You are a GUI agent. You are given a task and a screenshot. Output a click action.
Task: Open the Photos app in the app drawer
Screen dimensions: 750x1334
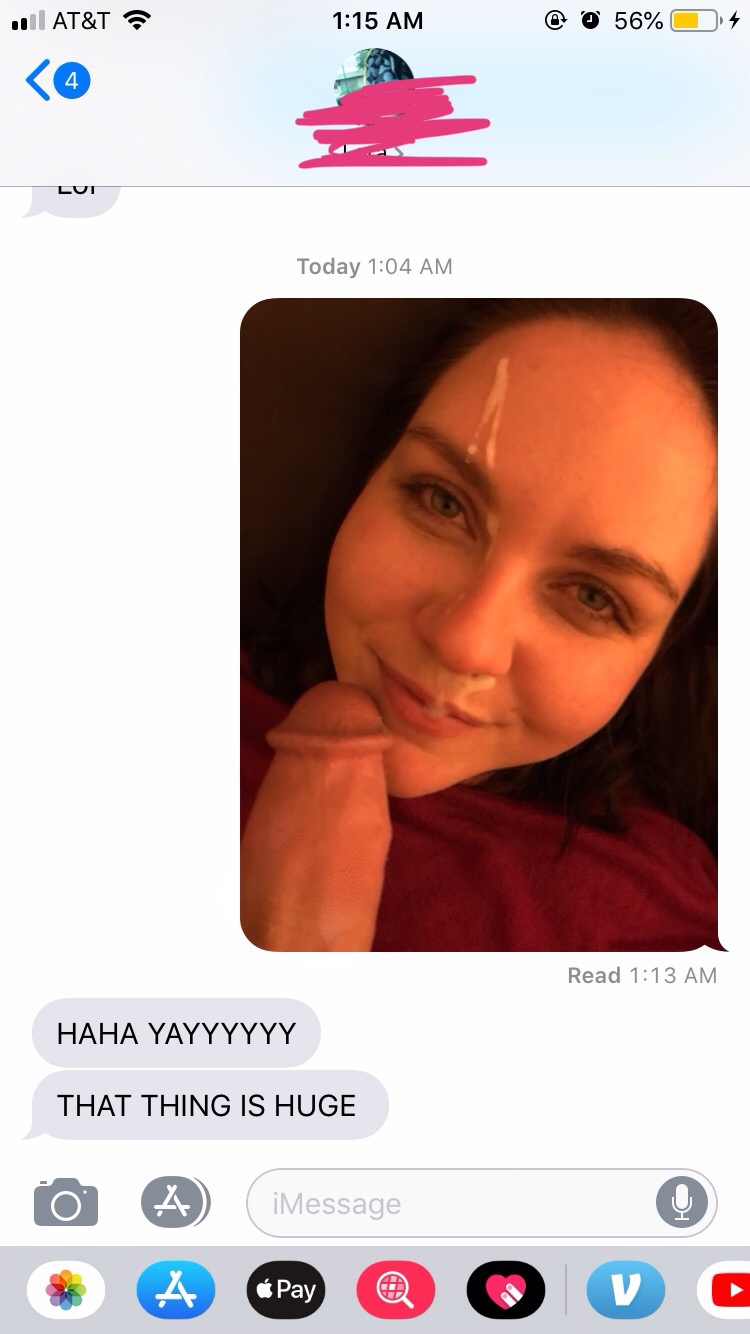[x=66, y=1290]
